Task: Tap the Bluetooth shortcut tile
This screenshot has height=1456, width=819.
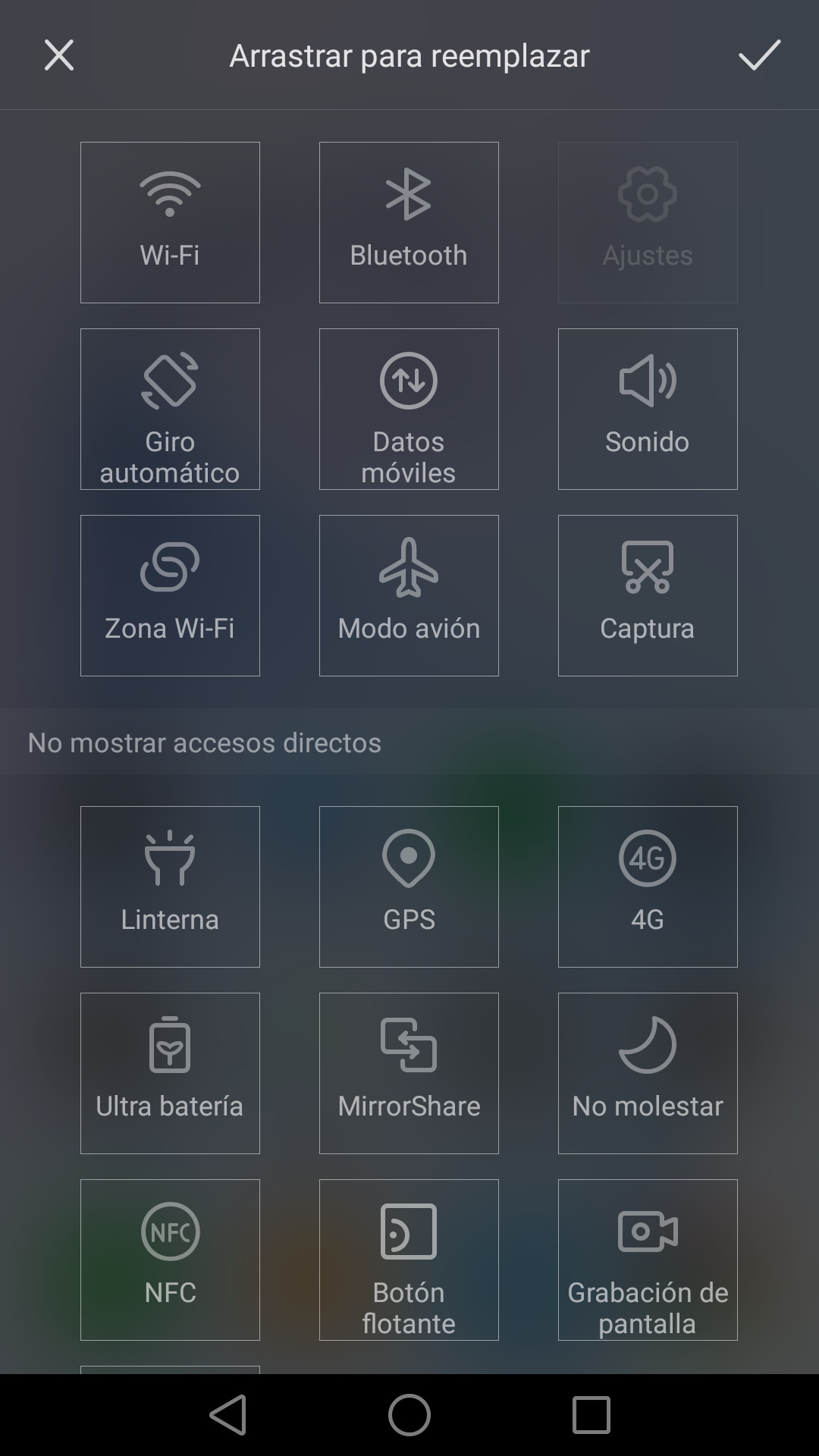Action: coord(409,222)
